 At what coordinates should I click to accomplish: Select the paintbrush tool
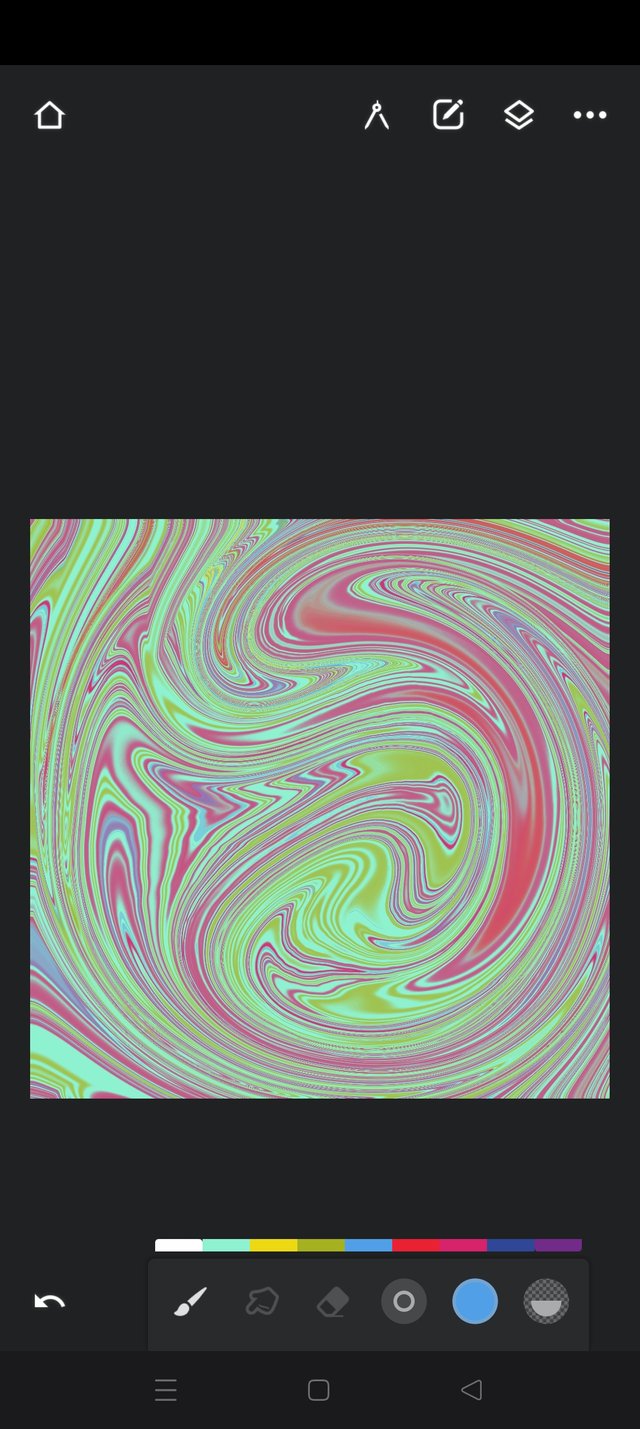[x=190, y=1302]
